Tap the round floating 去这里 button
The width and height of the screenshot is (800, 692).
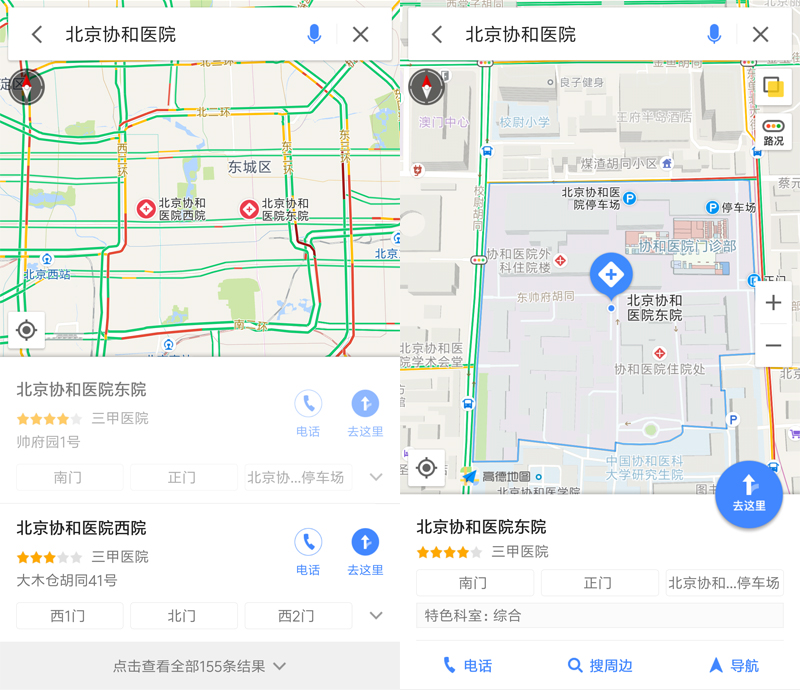pos(749,494)
